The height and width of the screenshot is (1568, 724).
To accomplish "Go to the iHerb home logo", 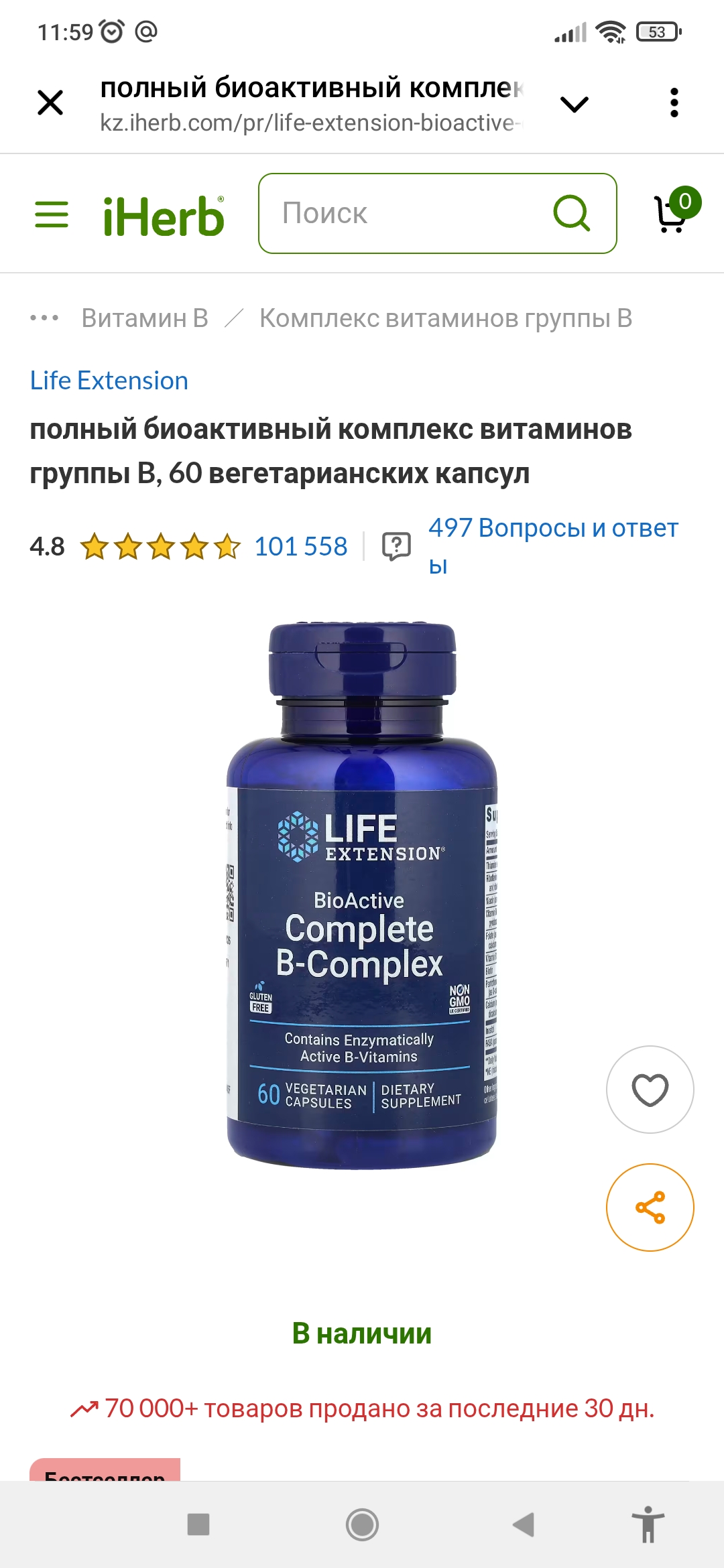I will (164, 216).
